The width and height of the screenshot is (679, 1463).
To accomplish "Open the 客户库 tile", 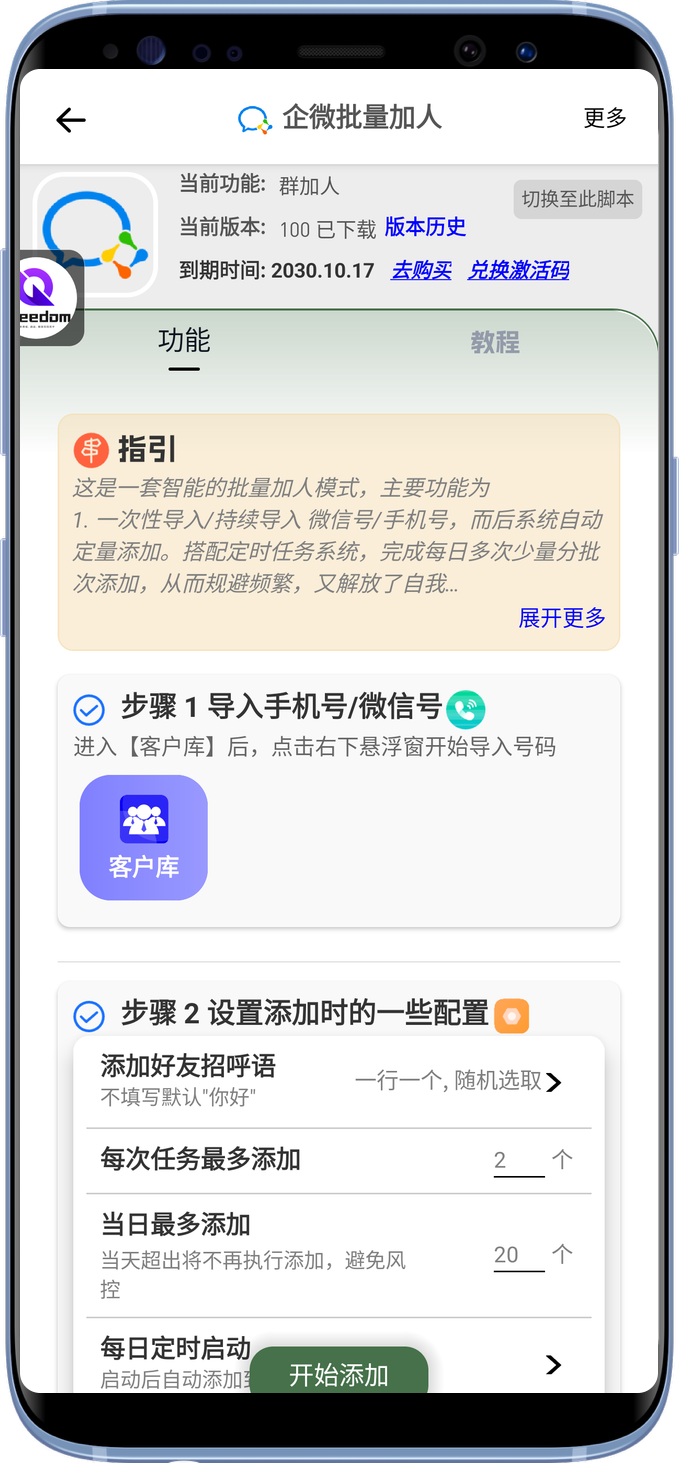I will click(144, 838).
